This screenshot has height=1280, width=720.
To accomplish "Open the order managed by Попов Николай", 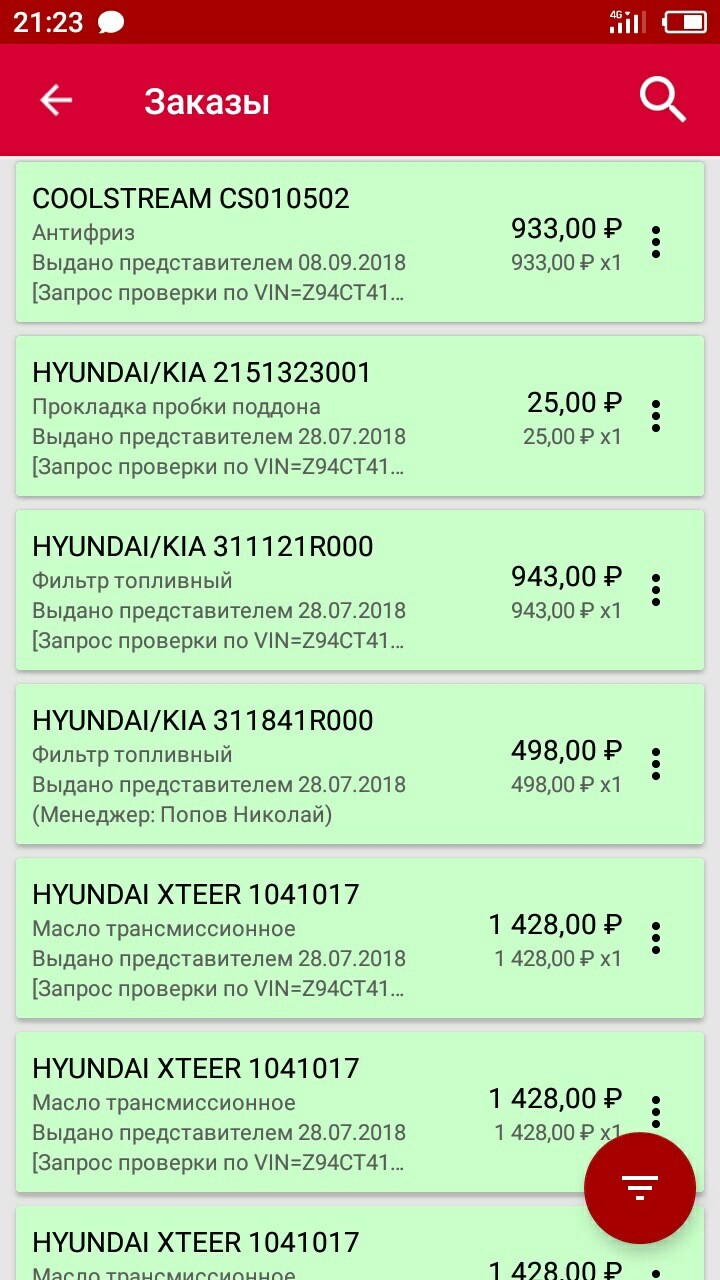I will click(300, 764).
